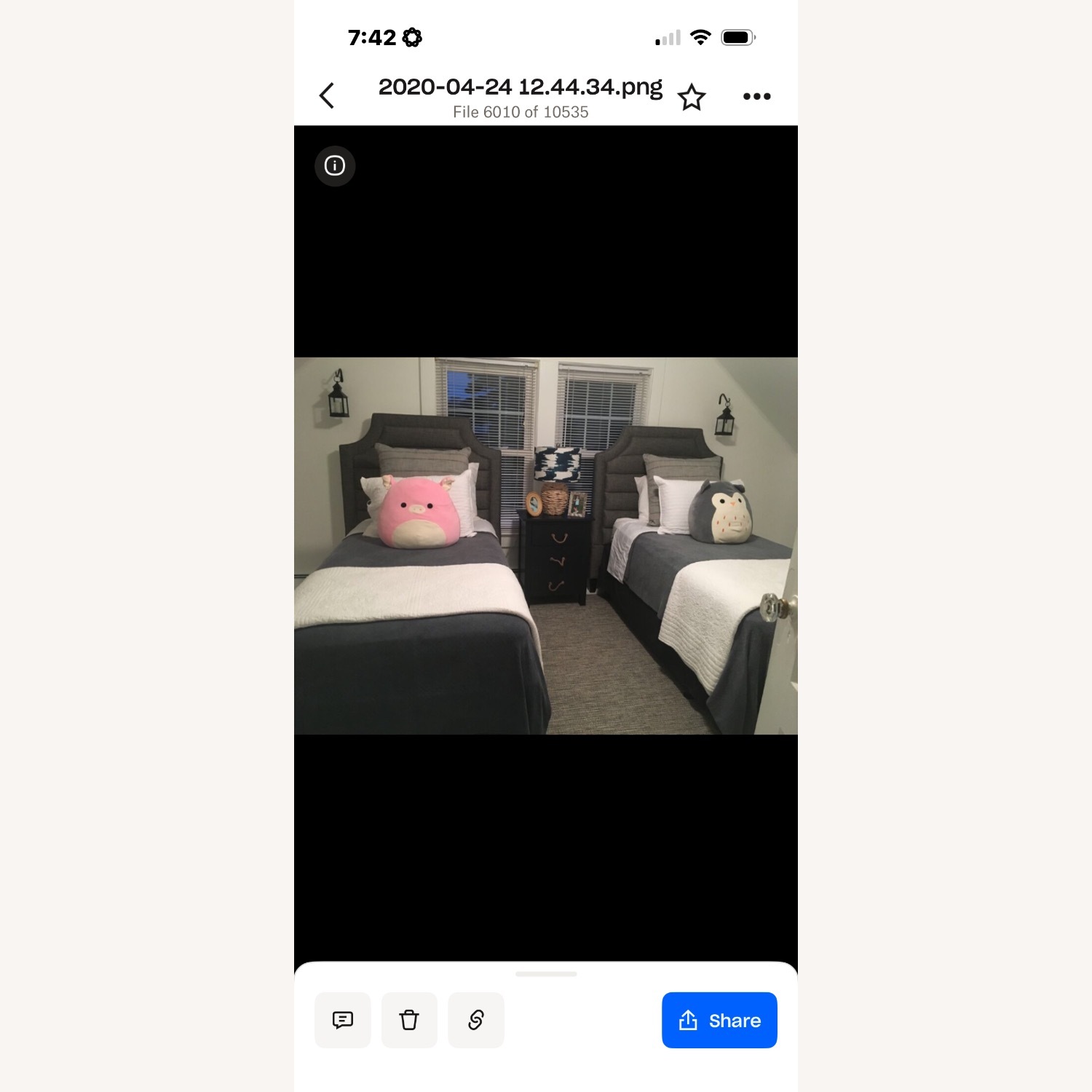Open the file info icon
Screen dimensions: 1092x1092
tap(335, 166)
